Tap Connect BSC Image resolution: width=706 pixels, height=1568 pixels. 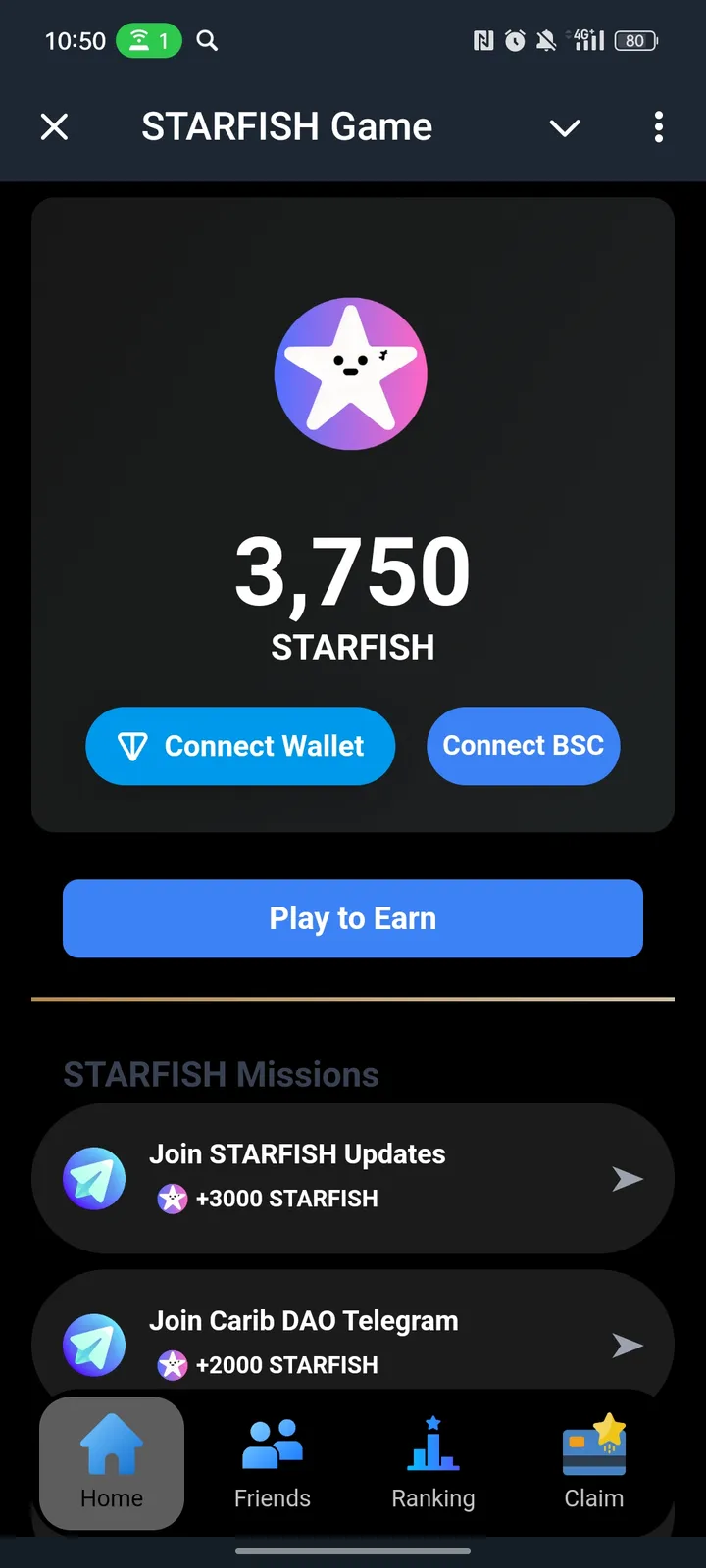(x=523, y=746)
